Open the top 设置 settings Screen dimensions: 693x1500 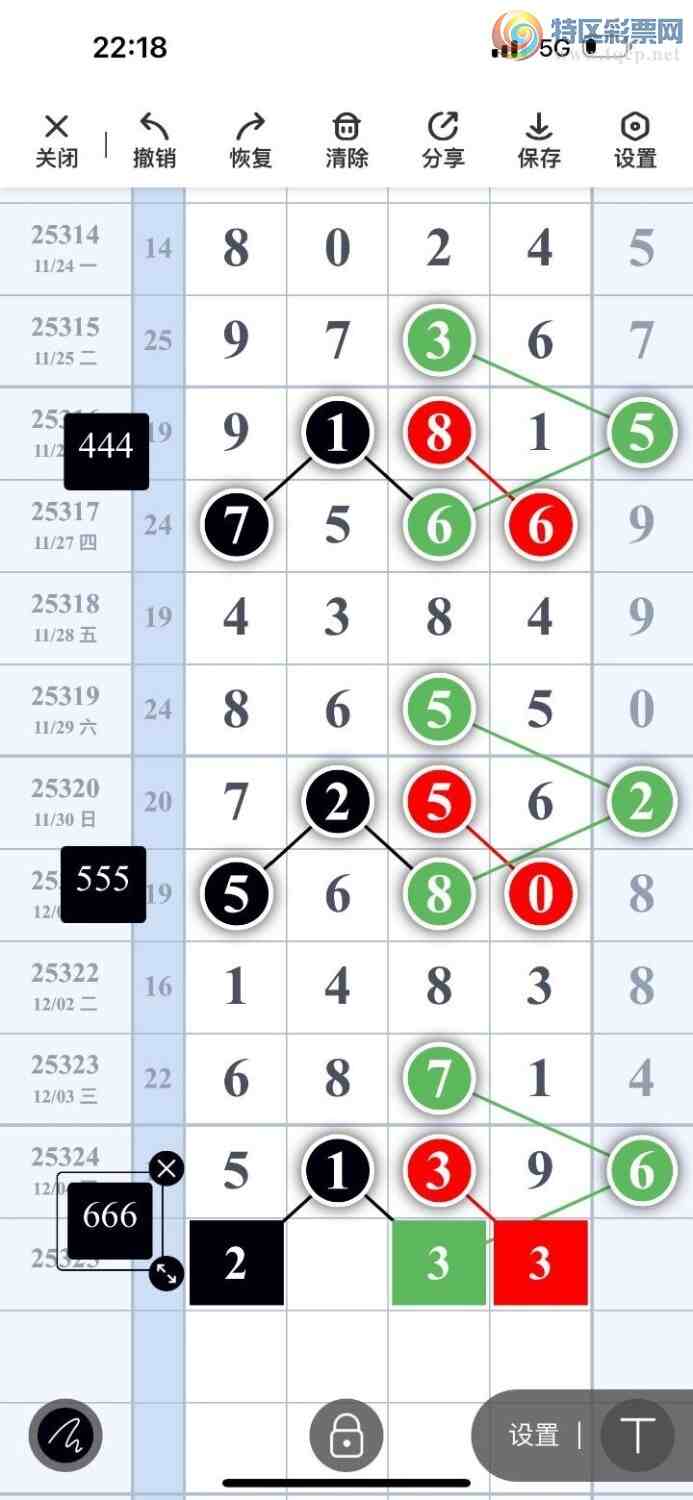(635, 140)
